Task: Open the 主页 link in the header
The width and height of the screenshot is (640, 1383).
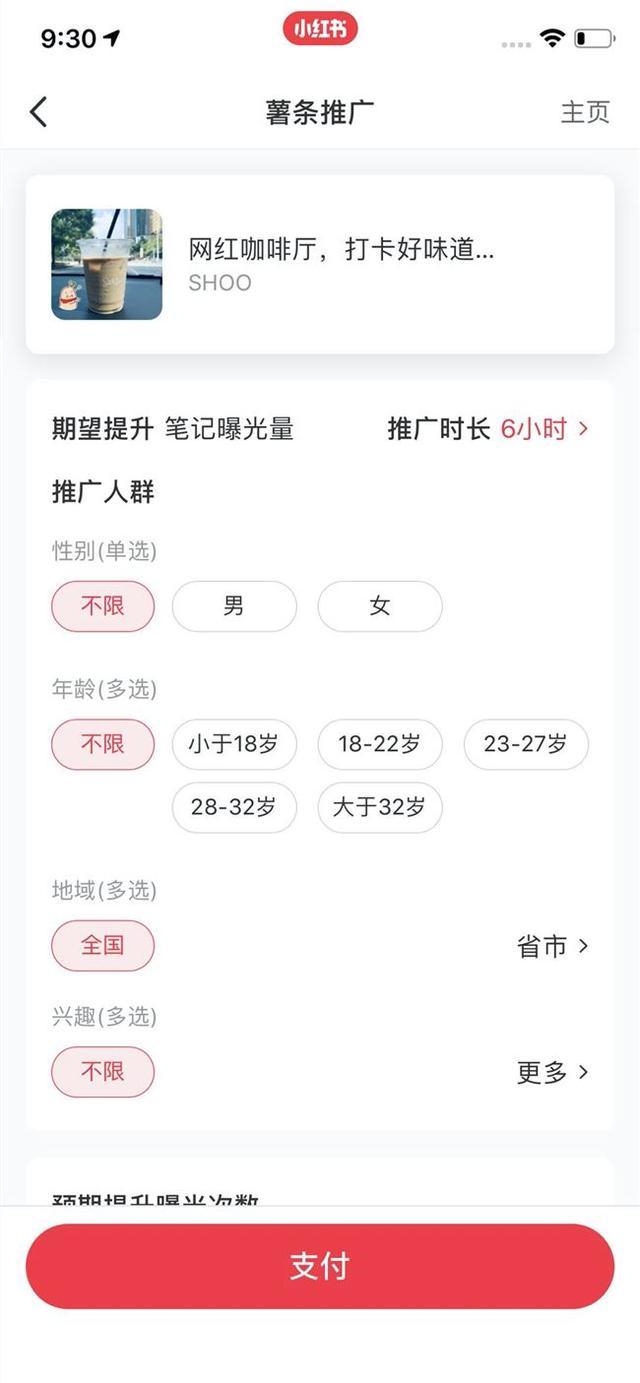Action: (x=585, y=112)
